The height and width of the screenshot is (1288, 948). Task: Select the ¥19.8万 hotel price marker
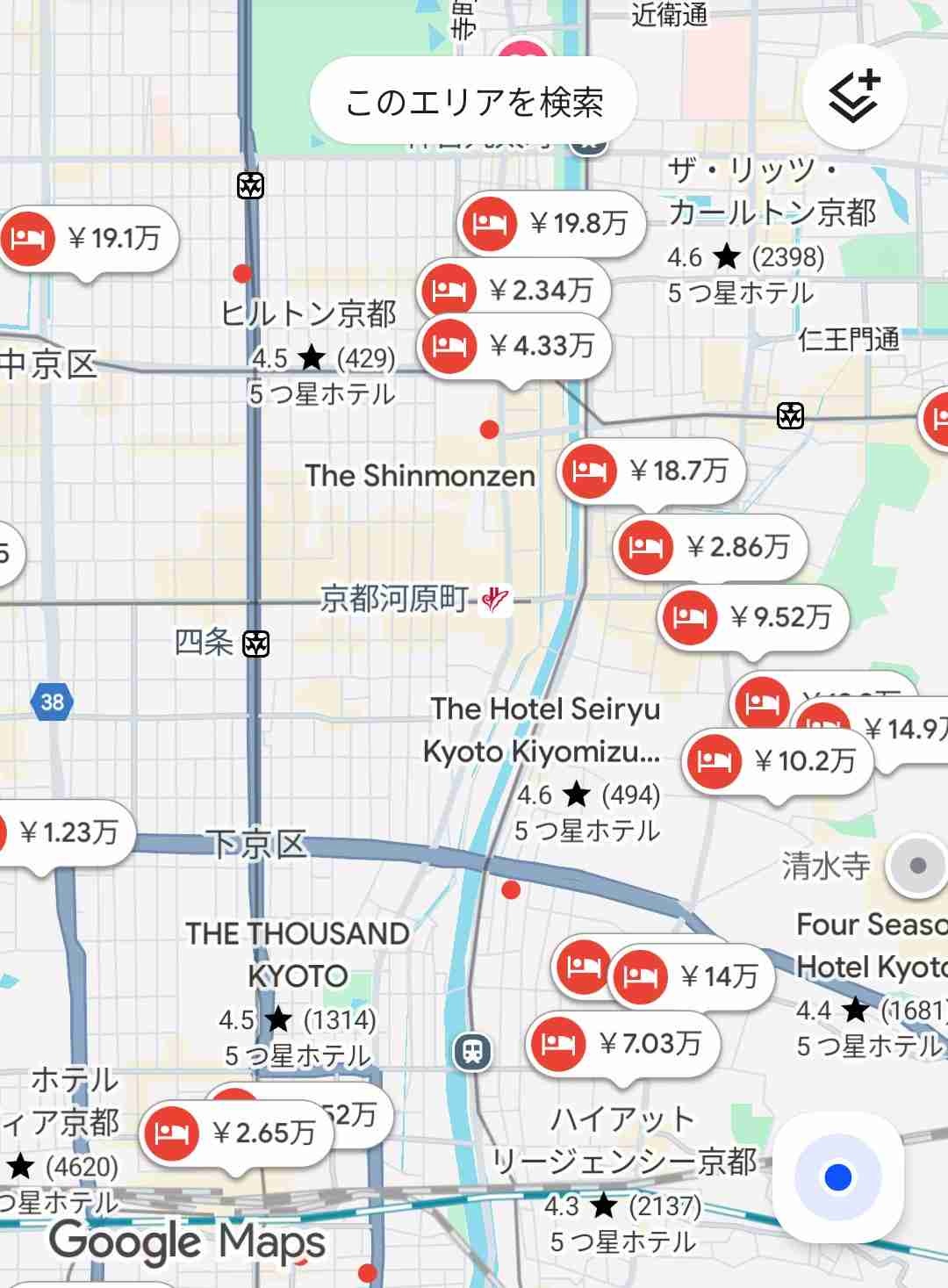click(551, 224)
